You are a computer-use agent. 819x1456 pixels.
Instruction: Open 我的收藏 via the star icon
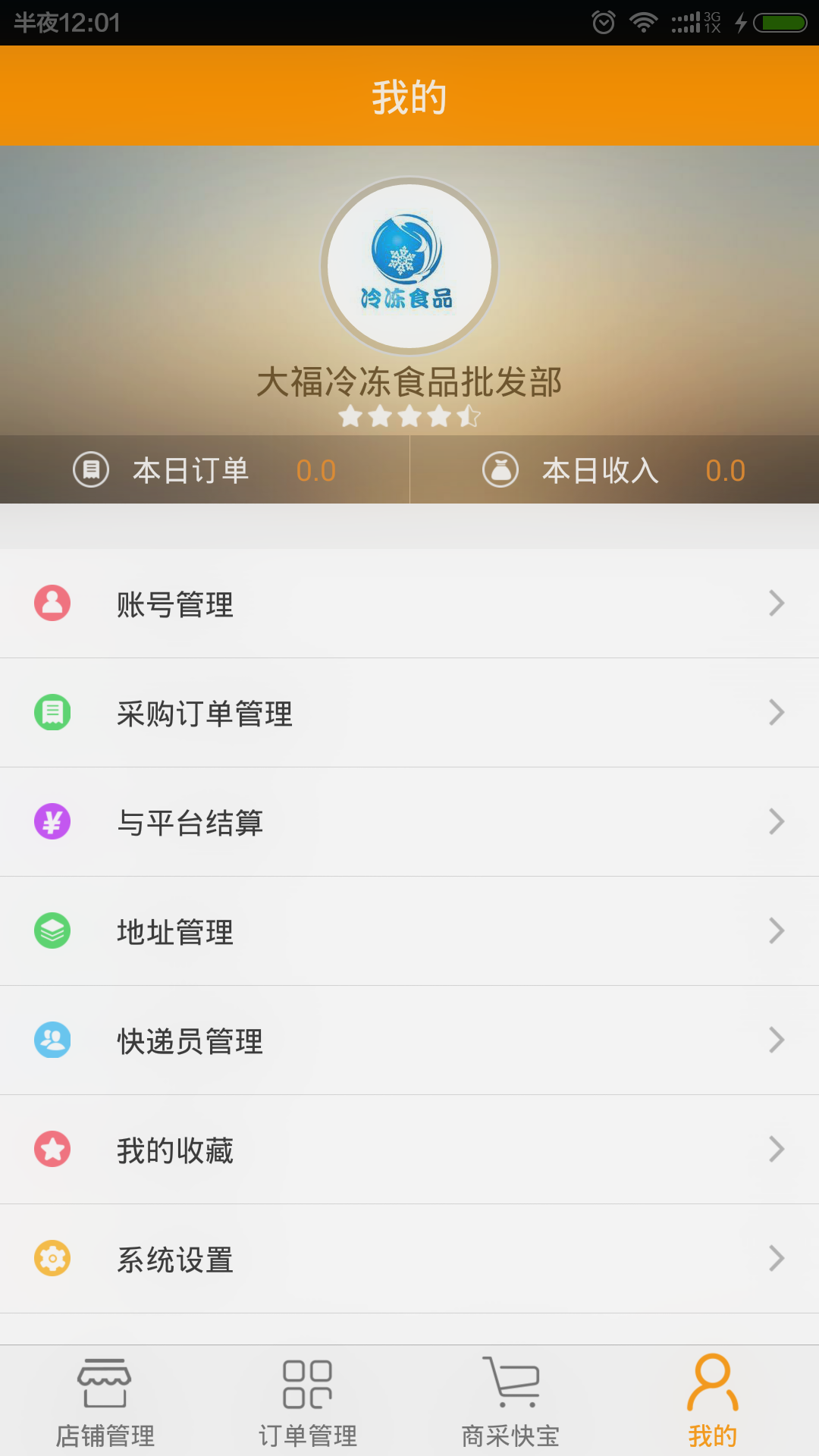(51, 1150)
